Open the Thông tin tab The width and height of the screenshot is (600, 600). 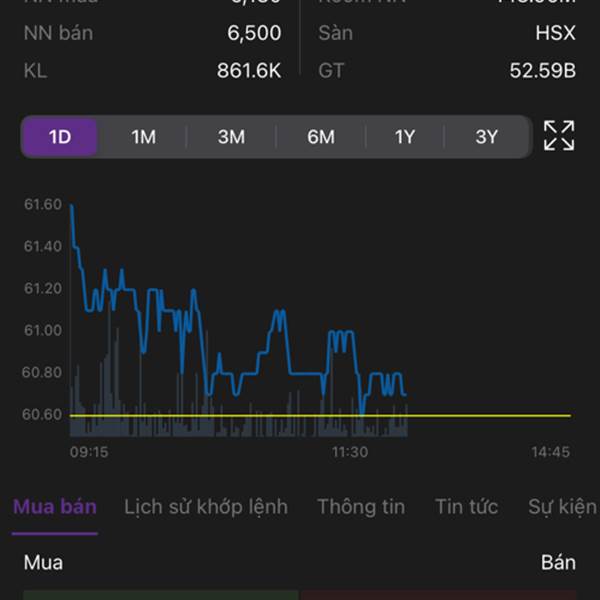tap(361, 506)
